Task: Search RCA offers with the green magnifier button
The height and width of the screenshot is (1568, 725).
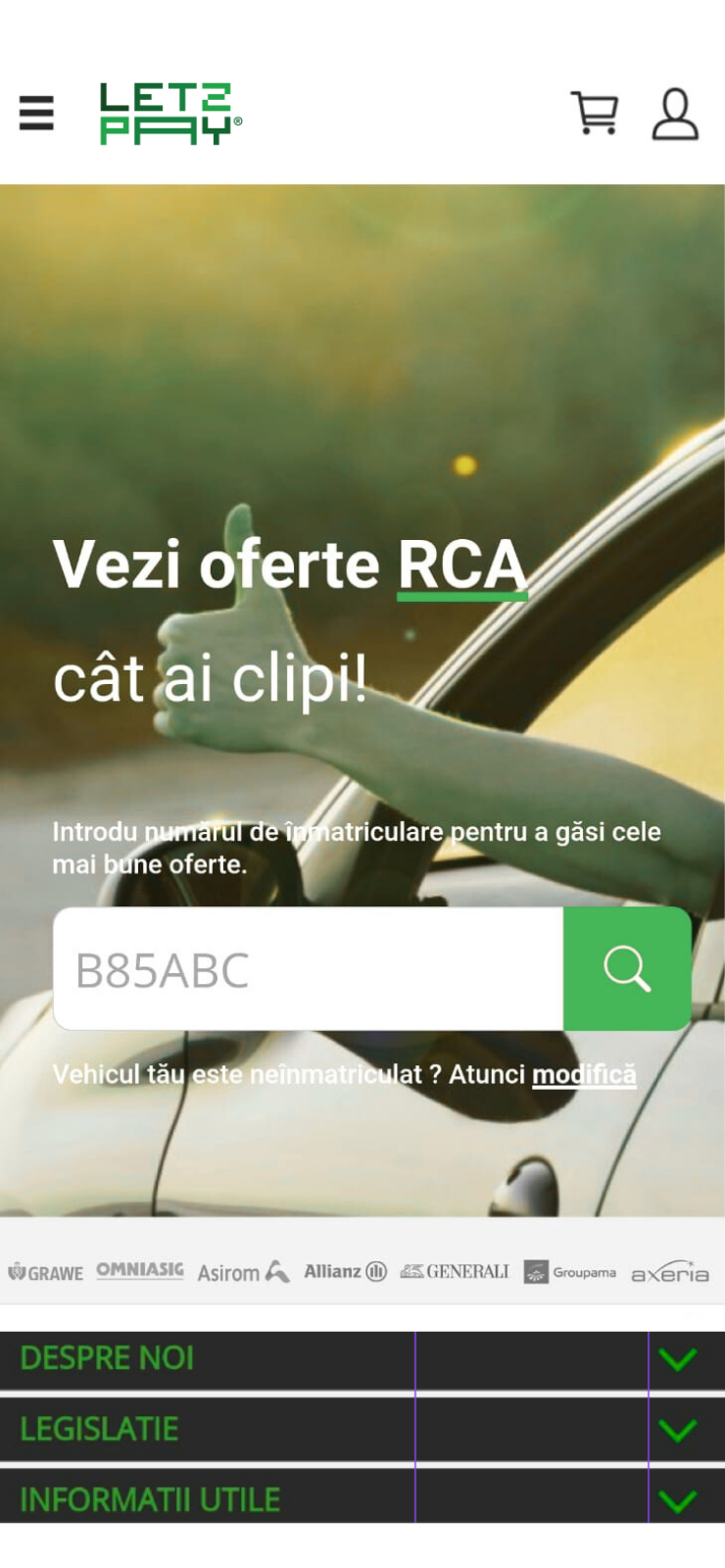Action: point(627,969)
